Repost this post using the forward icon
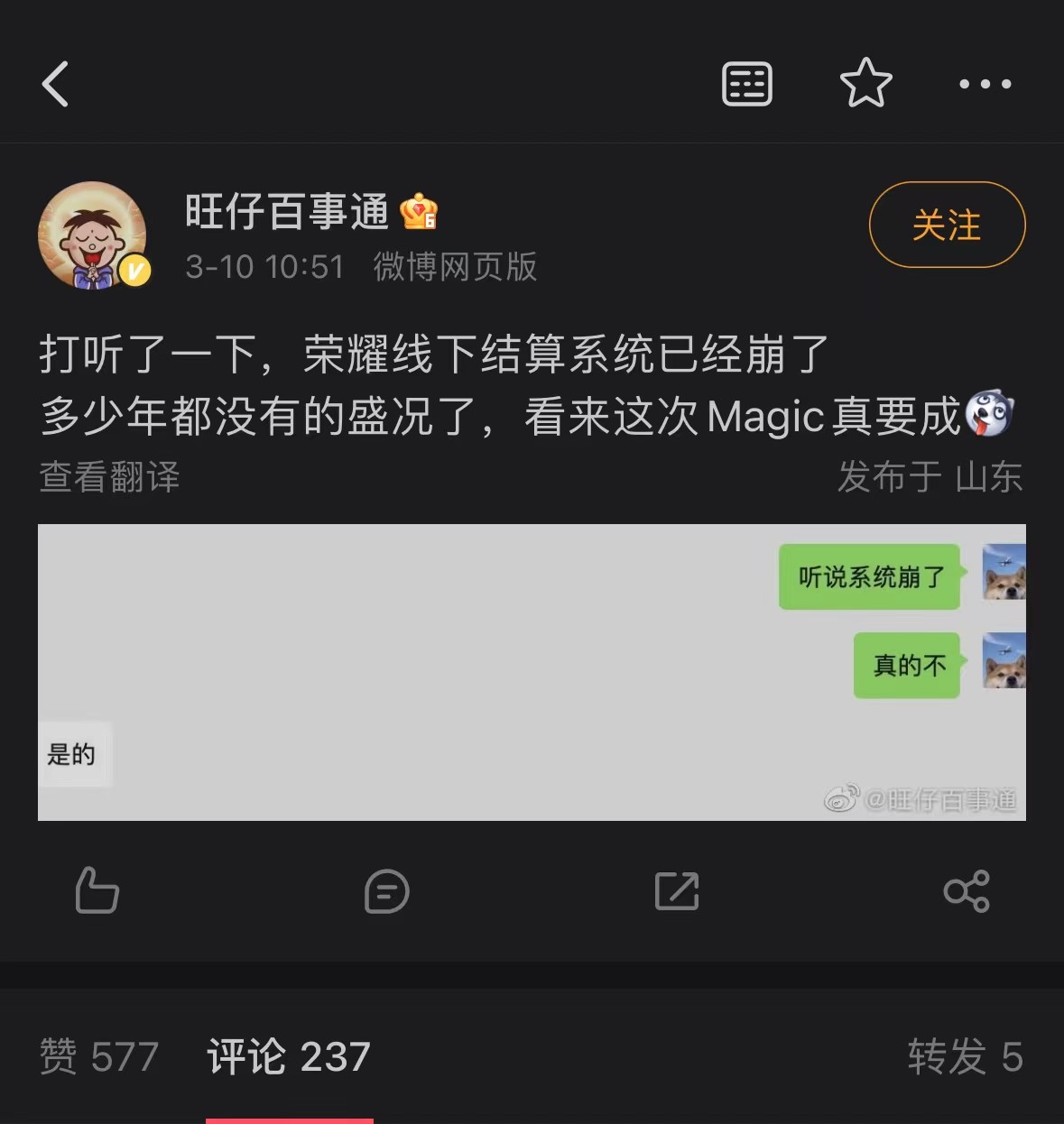1064x1124 pixels. point(677,891)
